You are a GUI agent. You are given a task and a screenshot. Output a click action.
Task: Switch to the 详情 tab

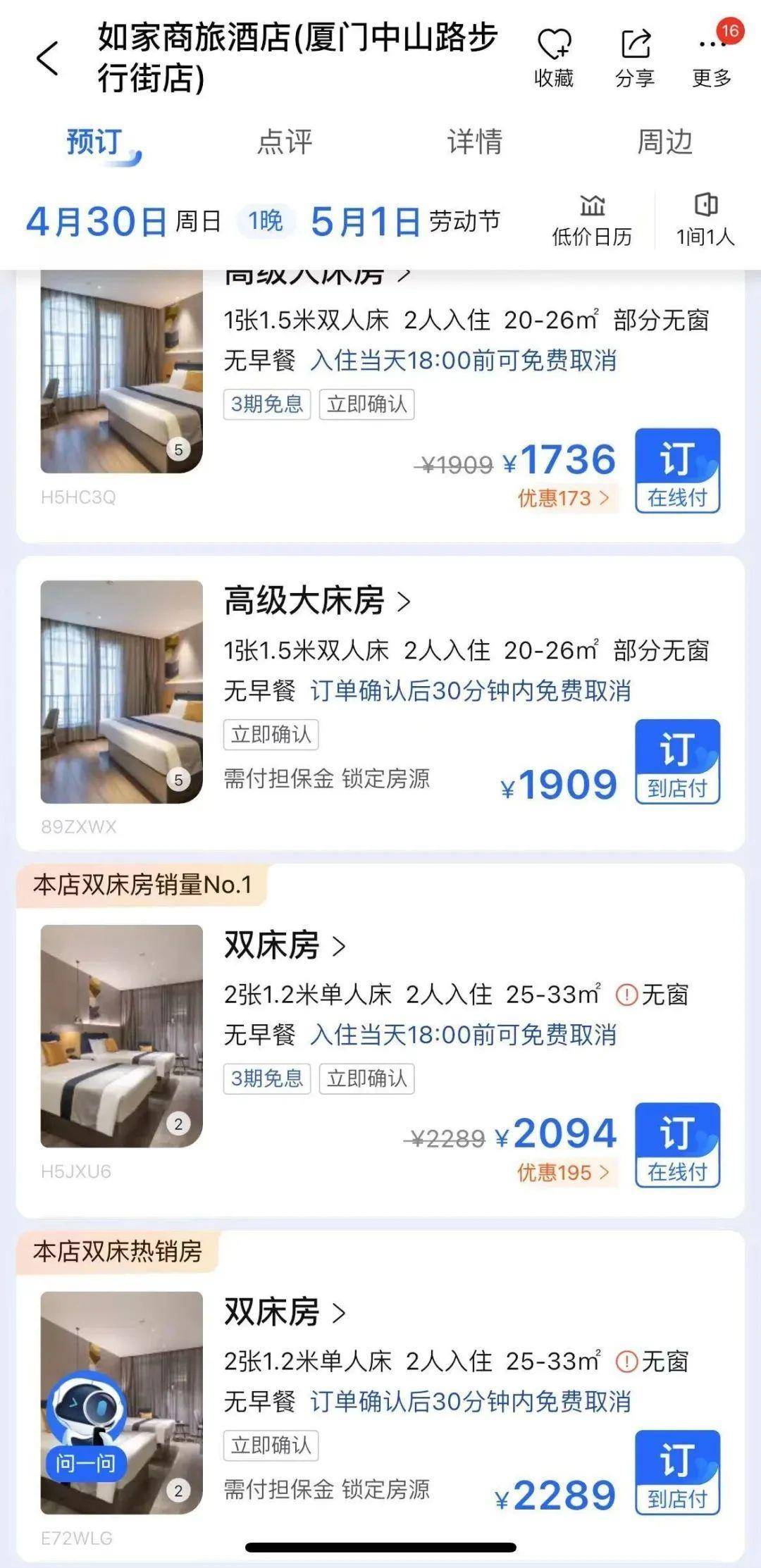pos(474,142)
